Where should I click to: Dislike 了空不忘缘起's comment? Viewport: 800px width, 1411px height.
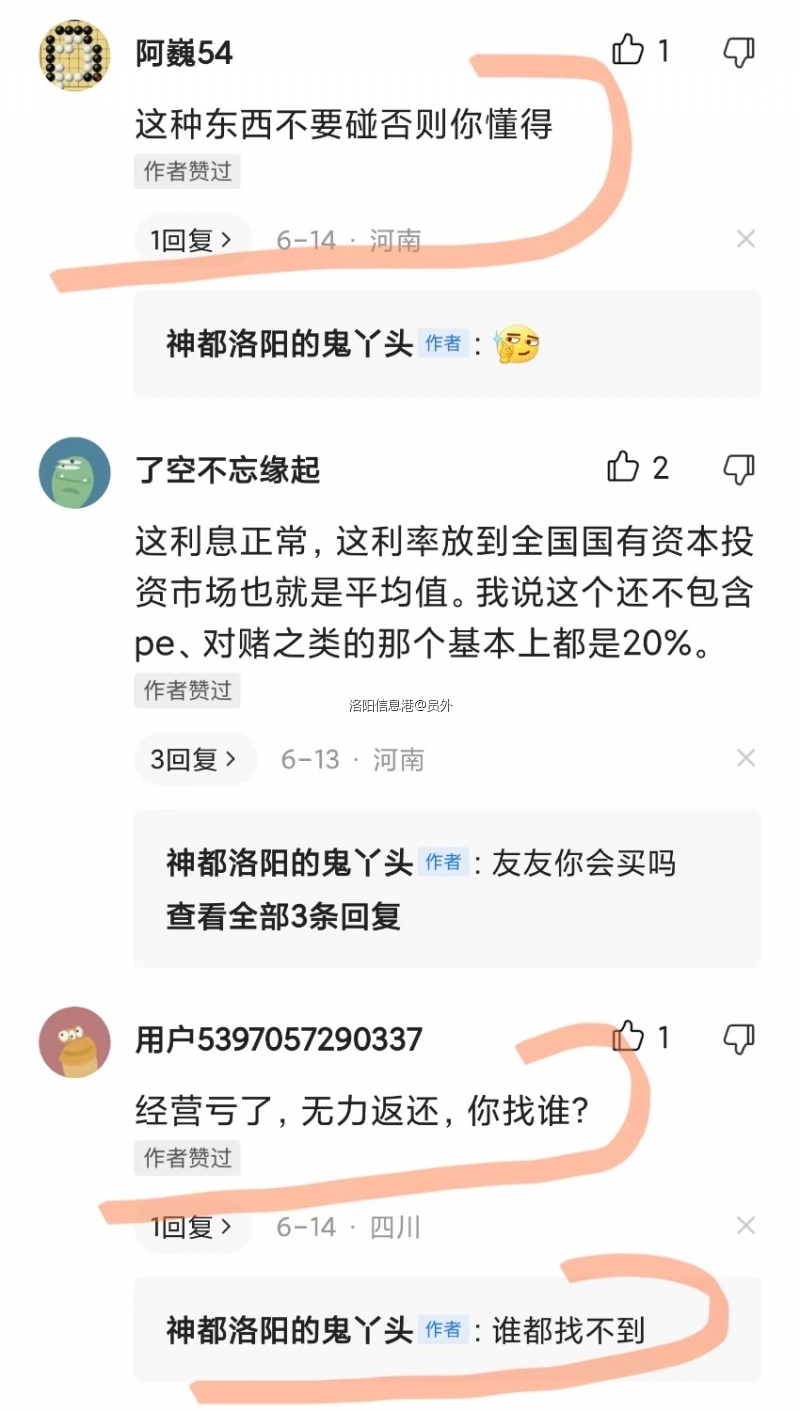coord(738,468)
